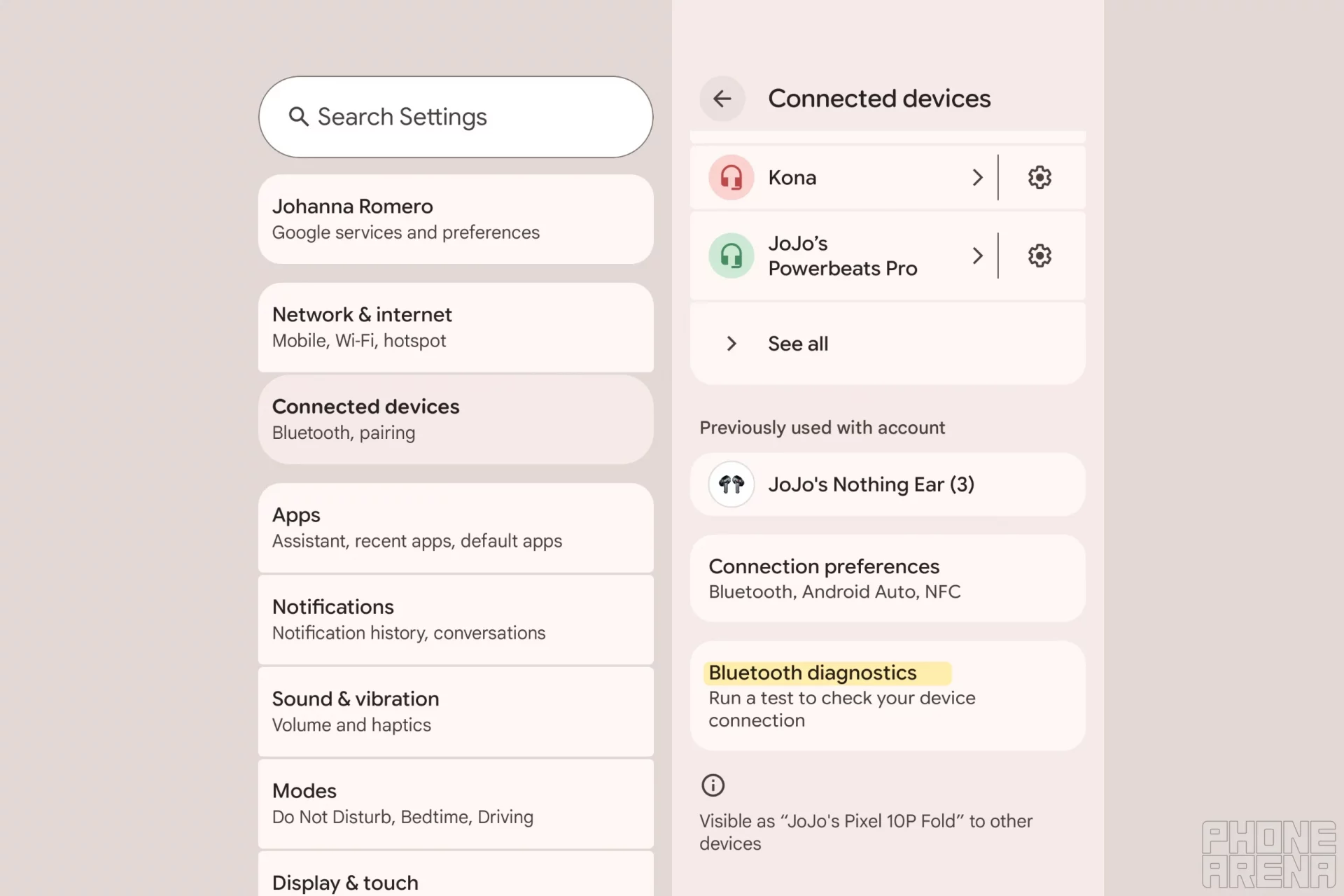Open the Search Settings field
This screenshot has width=1344, height=896.
[456, 117]
